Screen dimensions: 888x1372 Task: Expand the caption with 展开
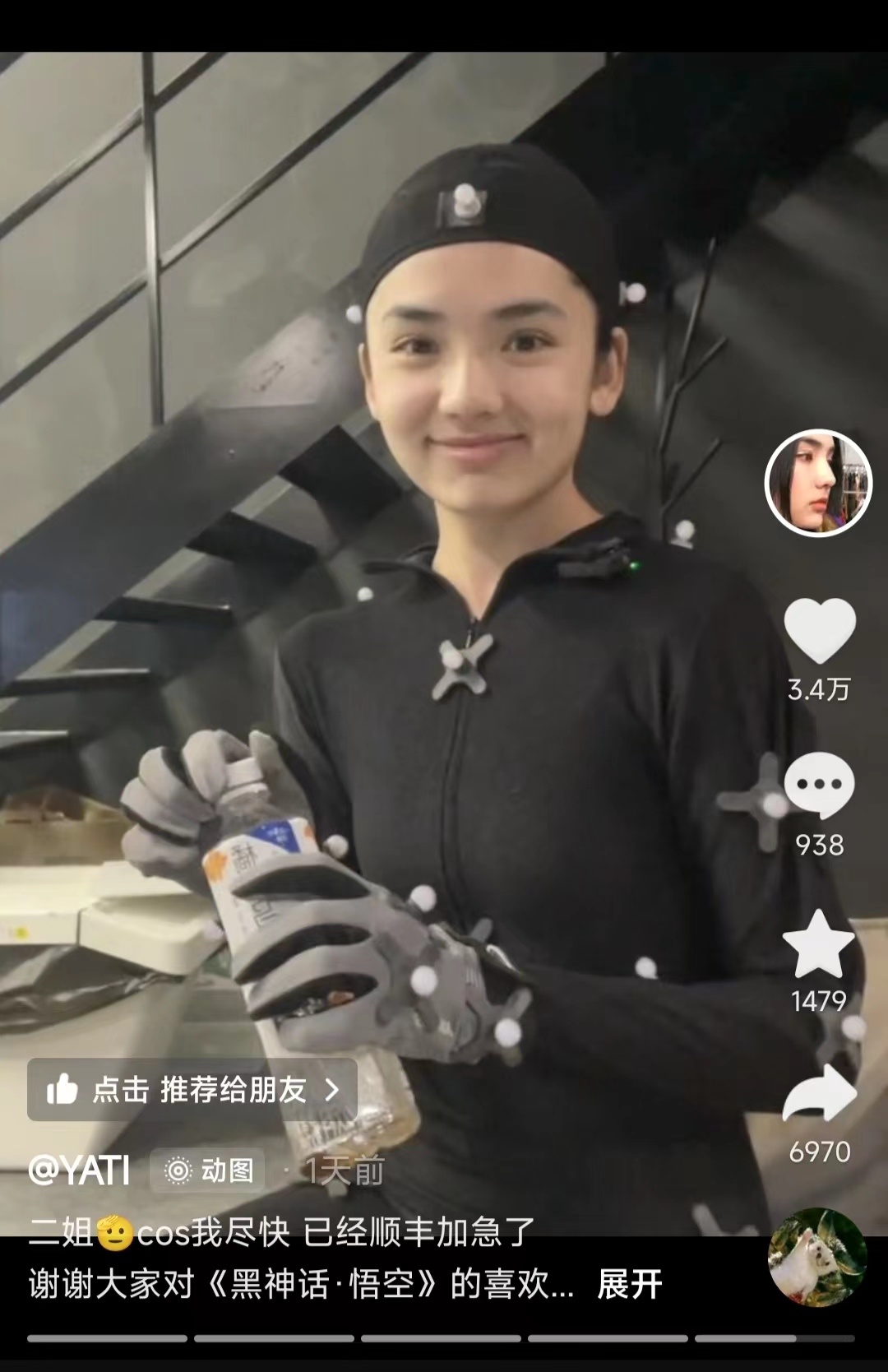(630, 1284)
